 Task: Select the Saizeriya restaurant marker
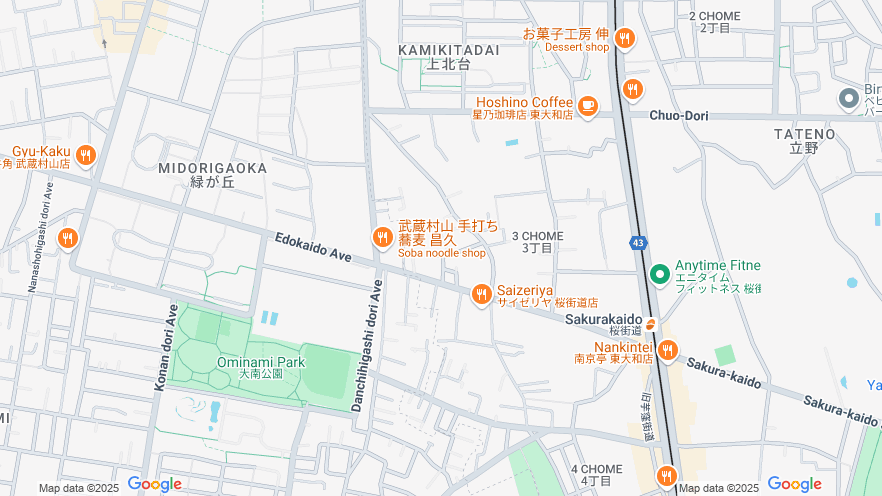pyautogui.click(x=481, y=293)
